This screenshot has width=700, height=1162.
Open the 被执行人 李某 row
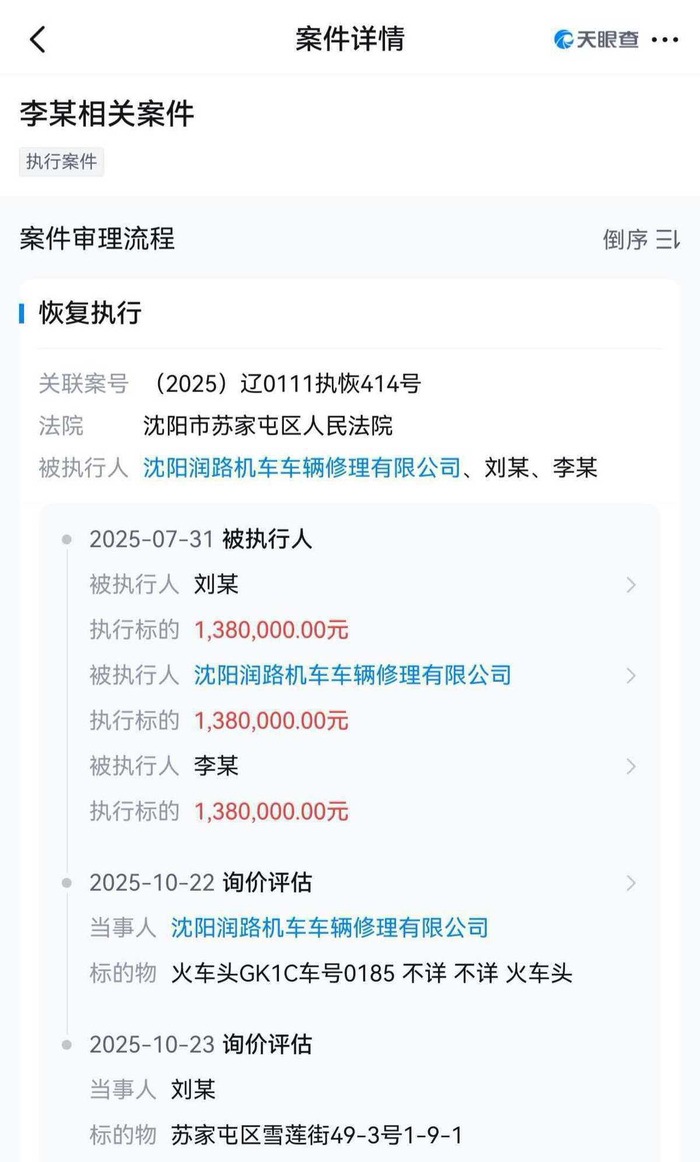point(362,766)
